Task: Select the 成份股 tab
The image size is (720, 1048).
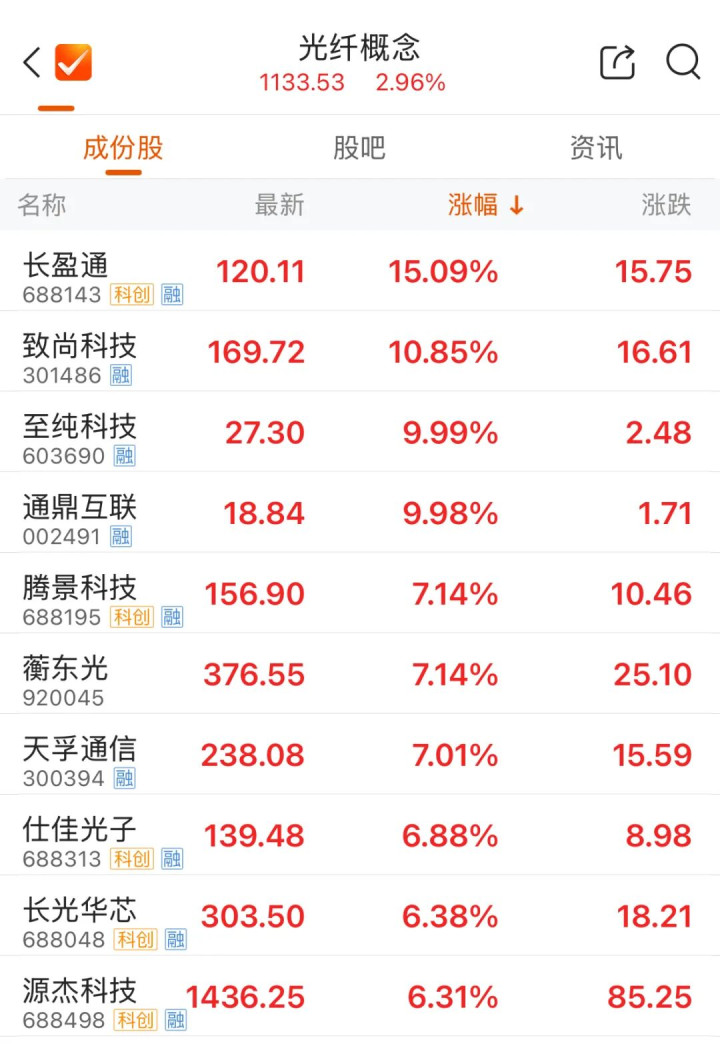Action: pos(123,148)
